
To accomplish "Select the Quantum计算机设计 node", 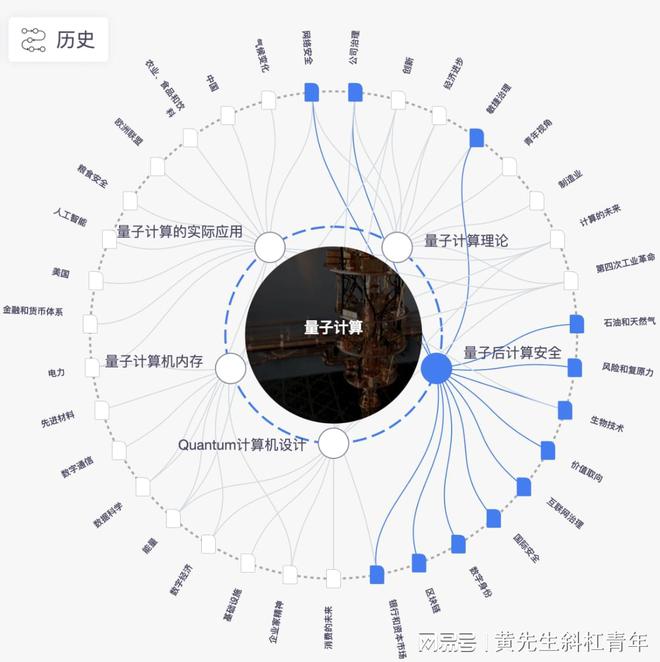I will 333,442.
